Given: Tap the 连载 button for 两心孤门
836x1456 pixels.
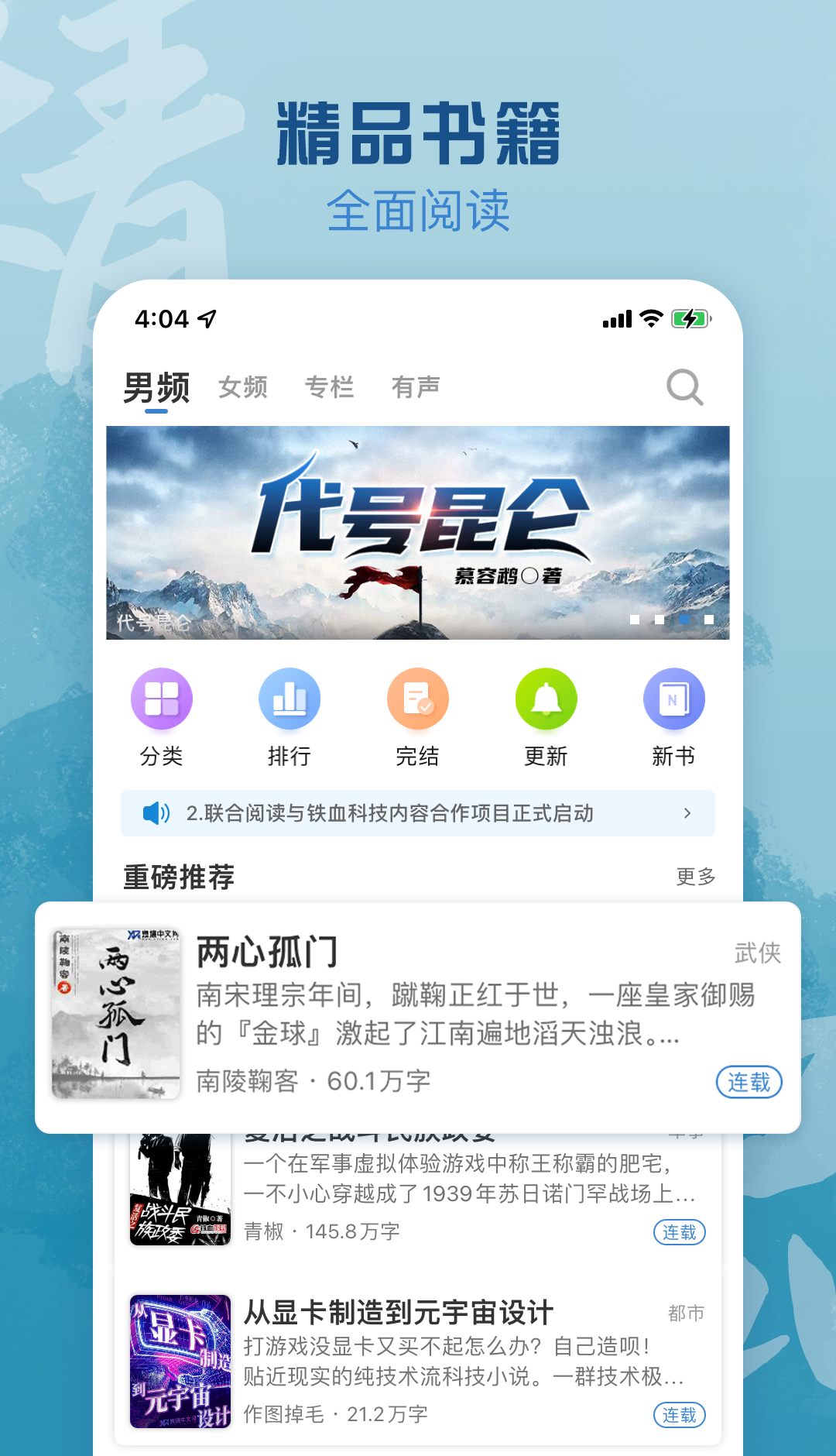Looking at the screenshot, I should 749,1082.
